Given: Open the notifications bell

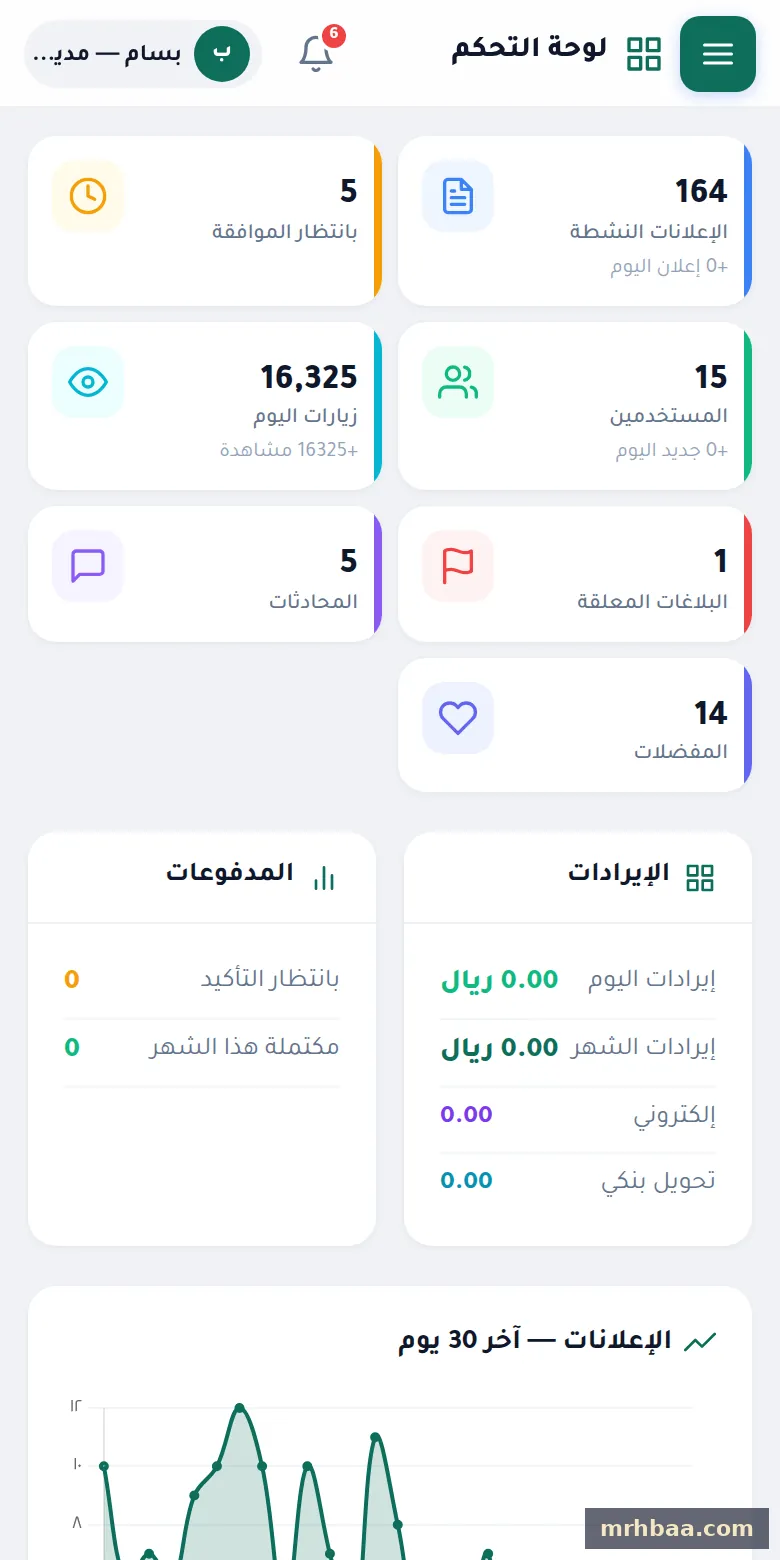Looking at the screenshot, I should point(317,52).
